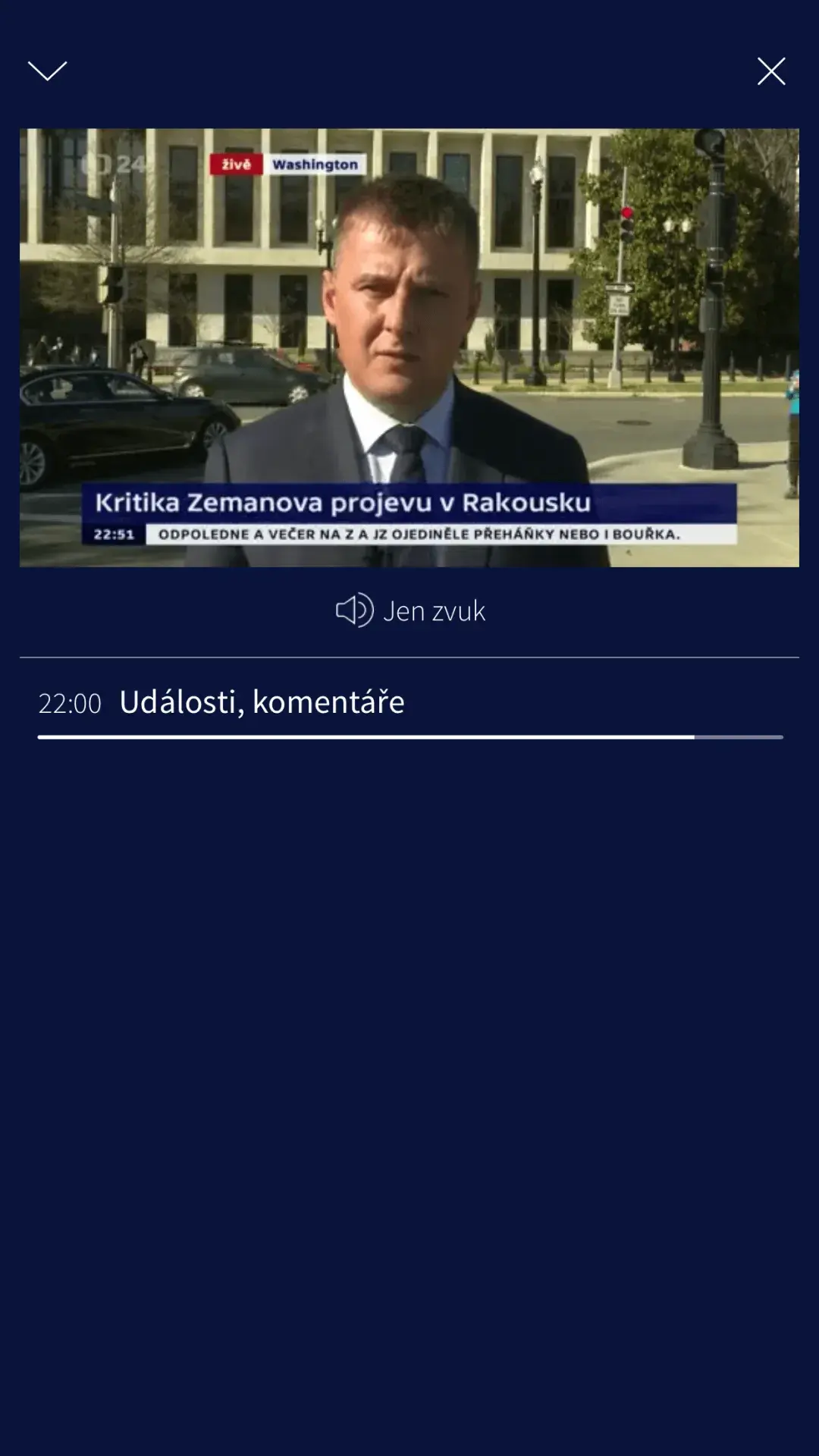819x1456 pixels.
Task: Click the 22:00 start time
Action: pyautogui.click(x=71, y=704)
